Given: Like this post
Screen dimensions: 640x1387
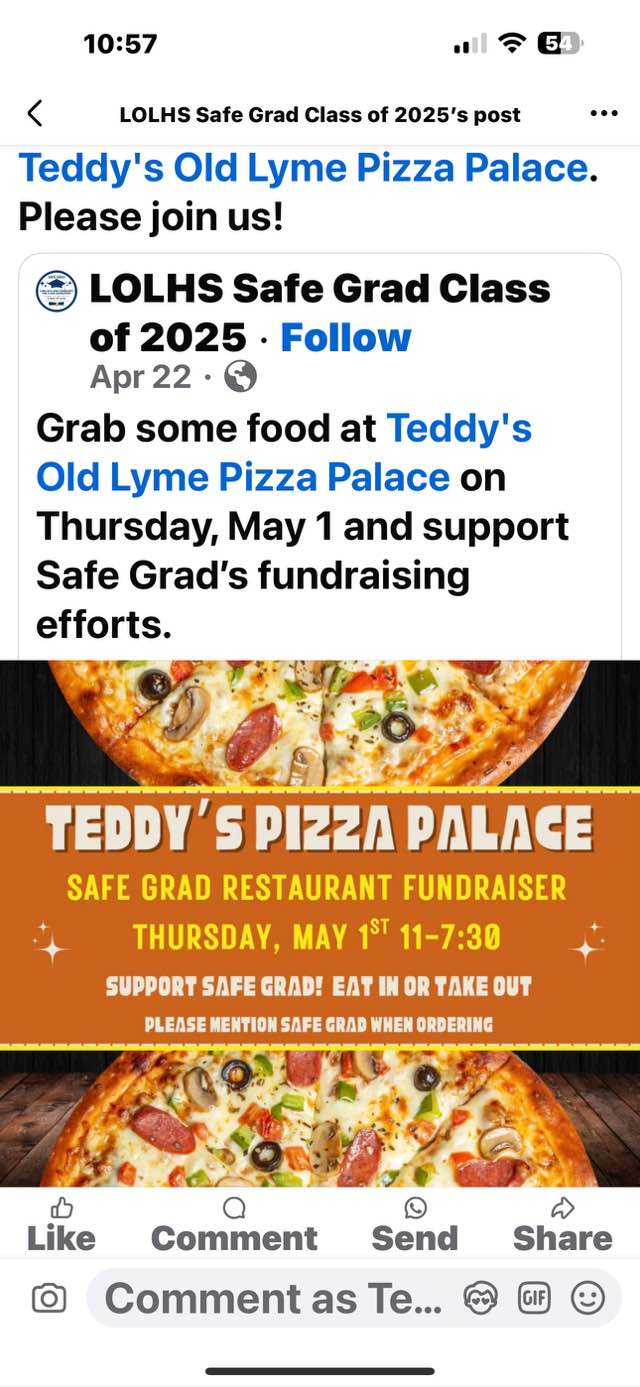Looking at the screenshot, I should tap(61, 1225).
